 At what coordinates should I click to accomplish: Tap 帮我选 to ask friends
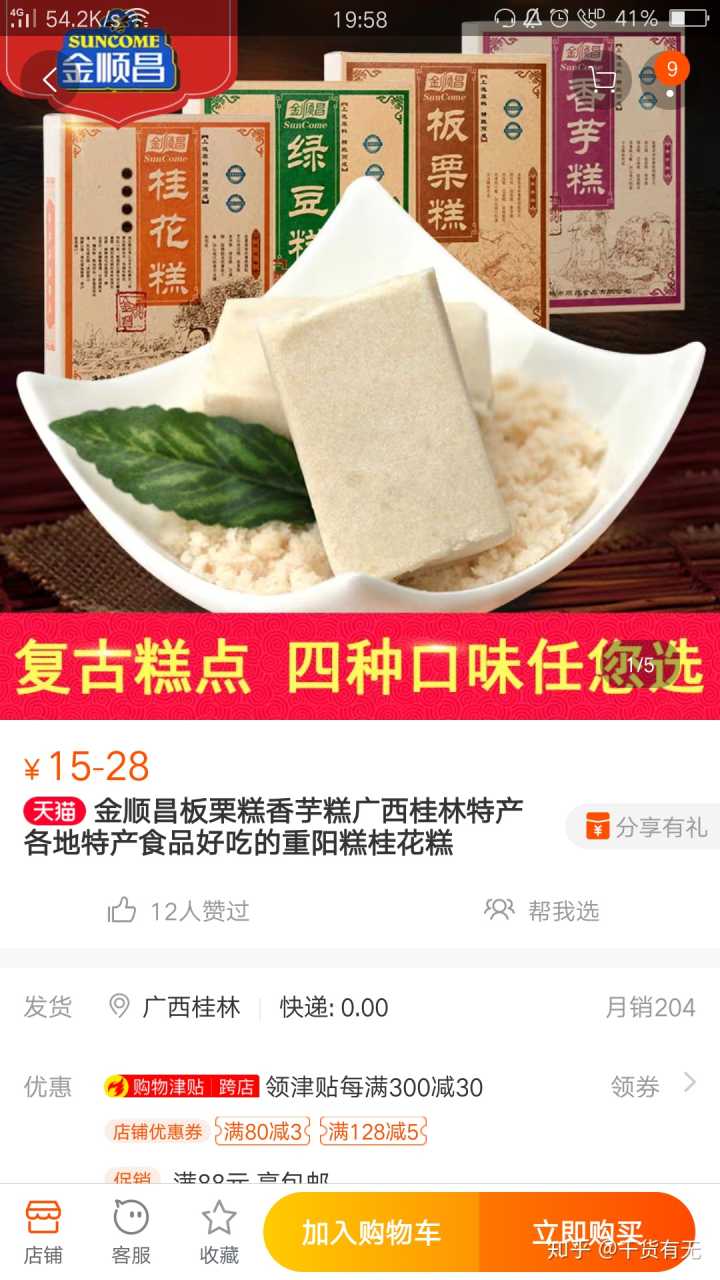[x=543, y=910]
